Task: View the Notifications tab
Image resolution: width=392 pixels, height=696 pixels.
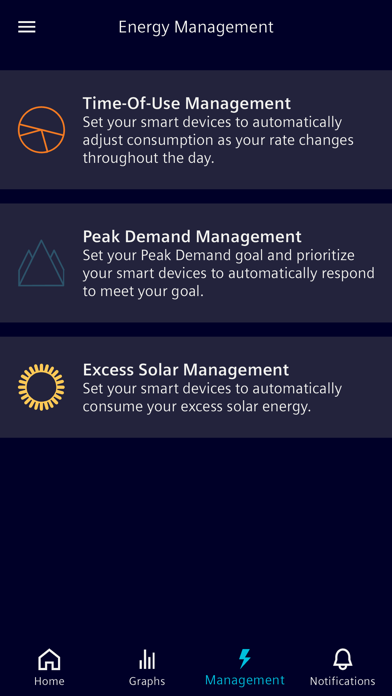Action: (x=342, y=667)
